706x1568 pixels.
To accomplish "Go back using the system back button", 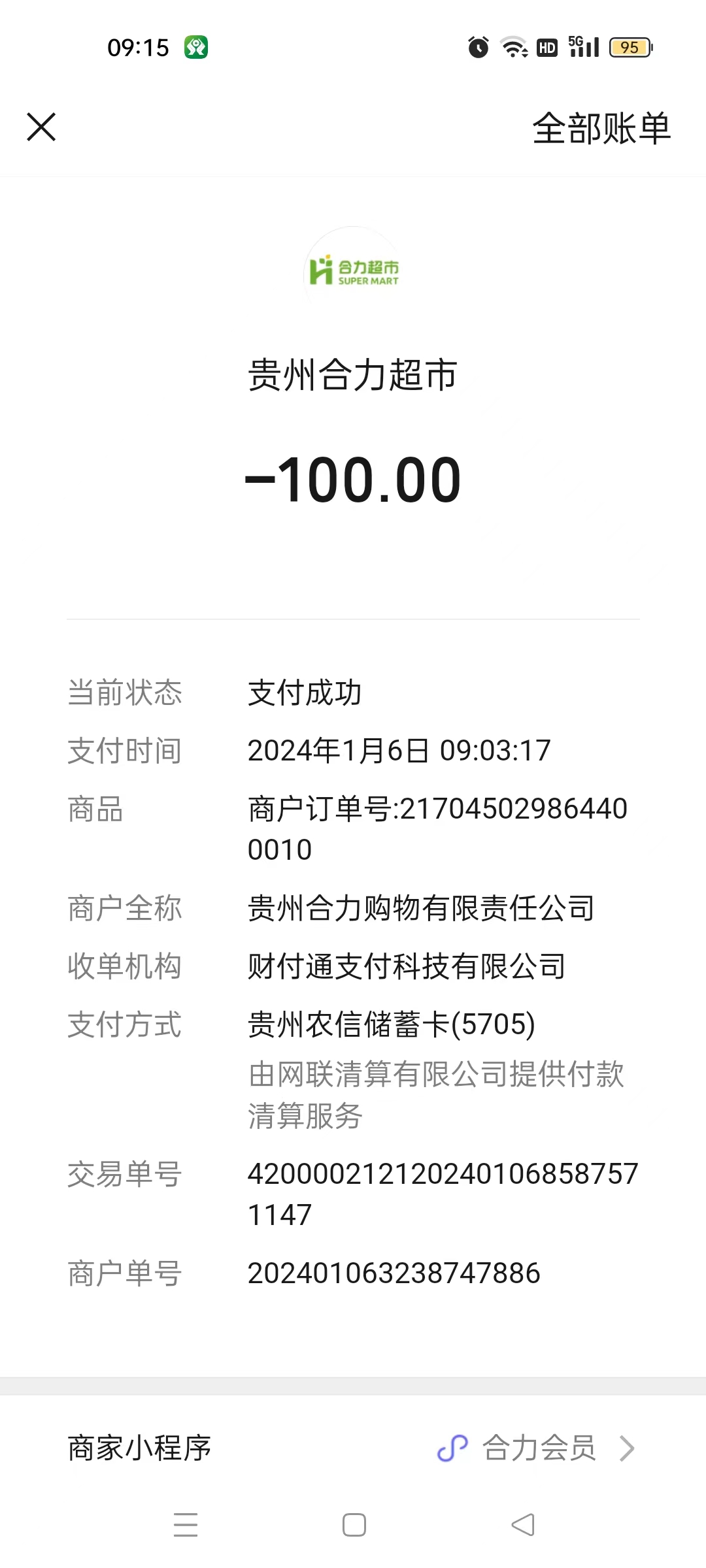I will [x=523, y=1525].
